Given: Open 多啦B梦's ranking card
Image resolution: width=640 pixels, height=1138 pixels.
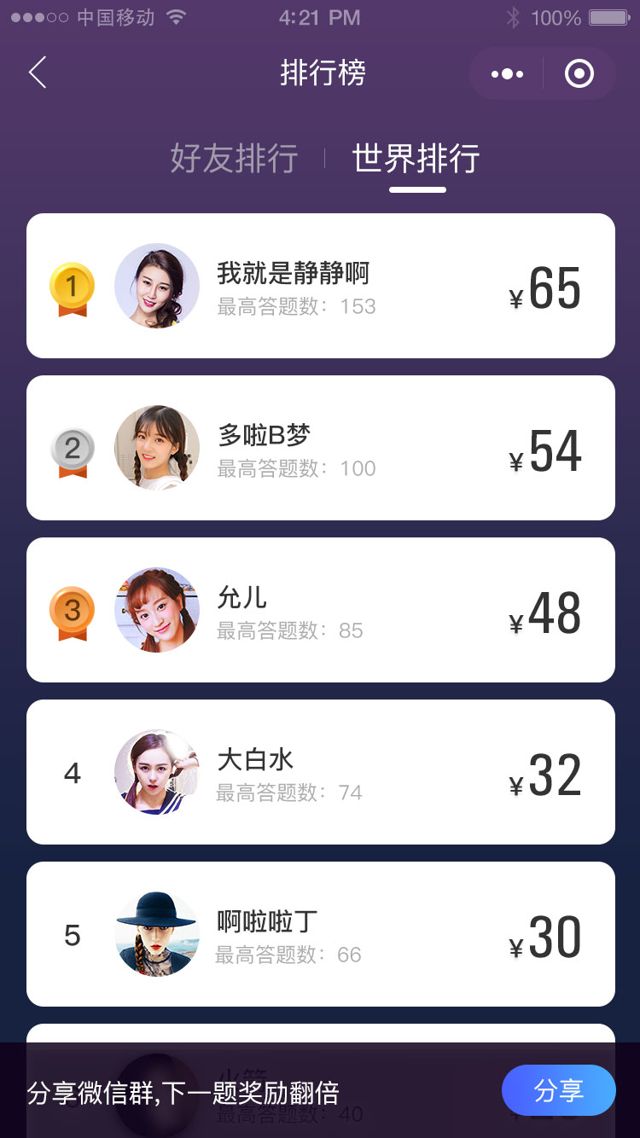Looking at the screenshot, I should pos(320,448).
